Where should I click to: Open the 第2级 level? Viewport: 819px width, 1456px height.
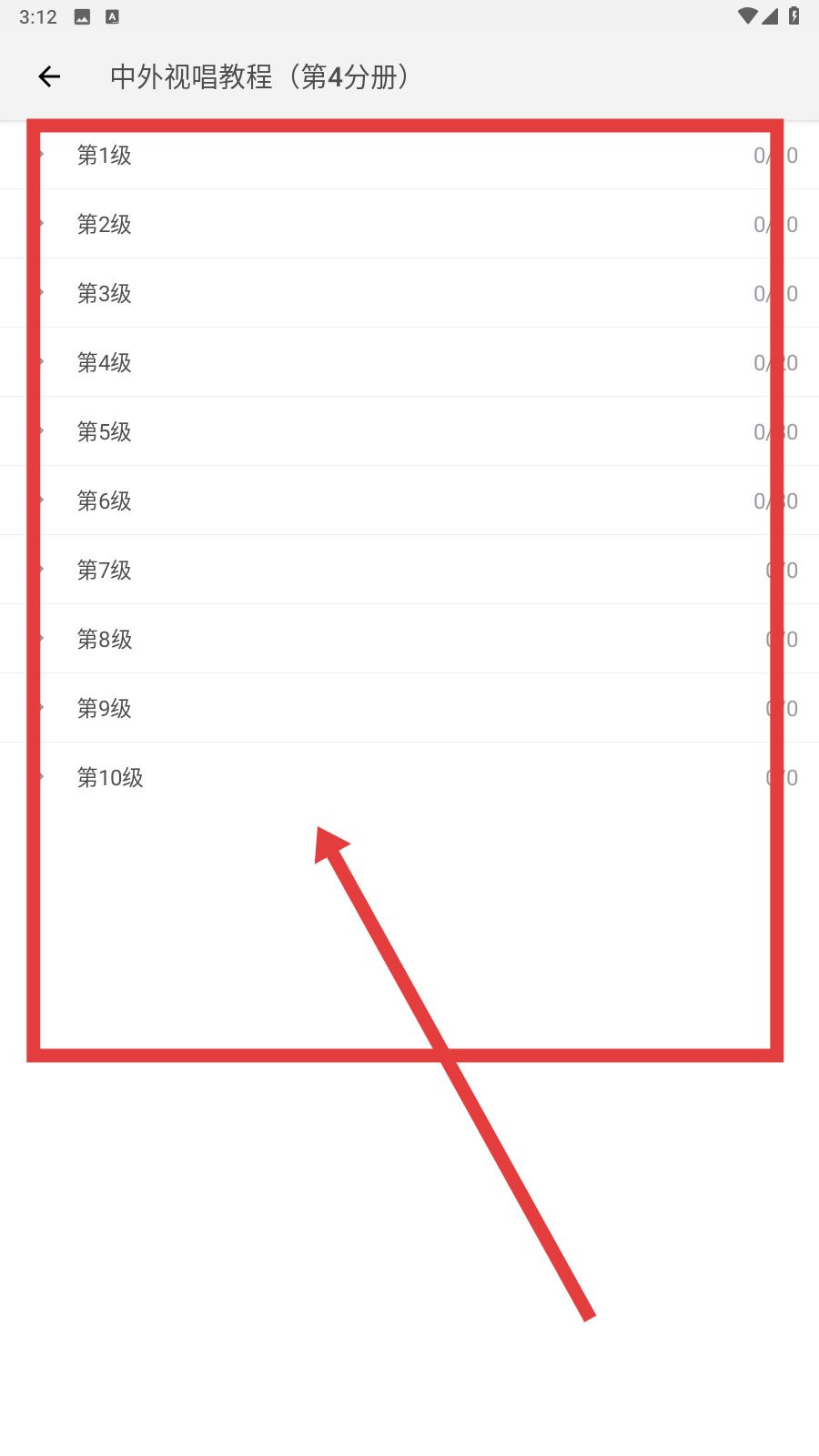pos(409,224)
